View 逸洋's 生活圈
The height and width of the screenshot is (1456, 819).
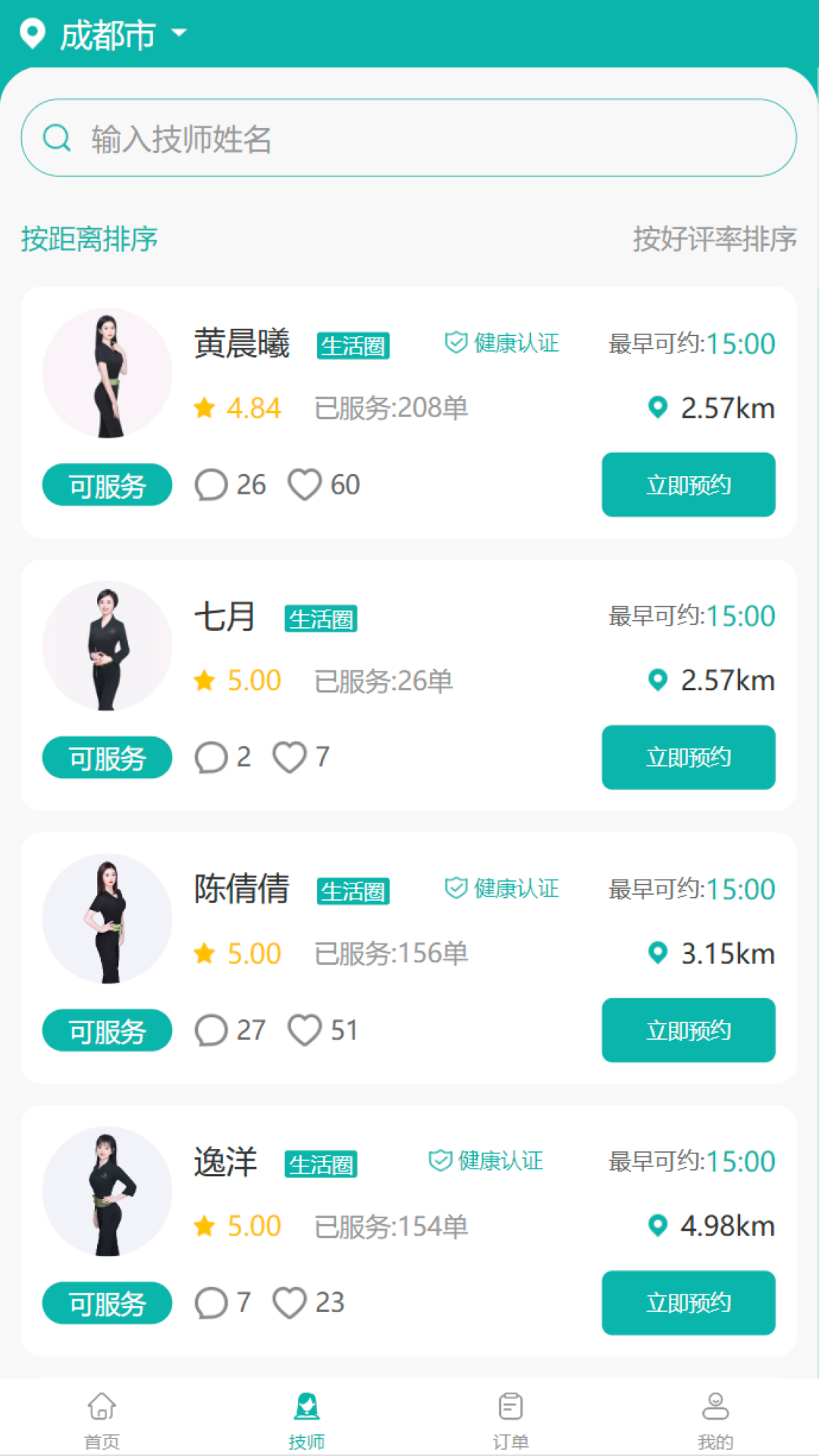[321, 1164]
